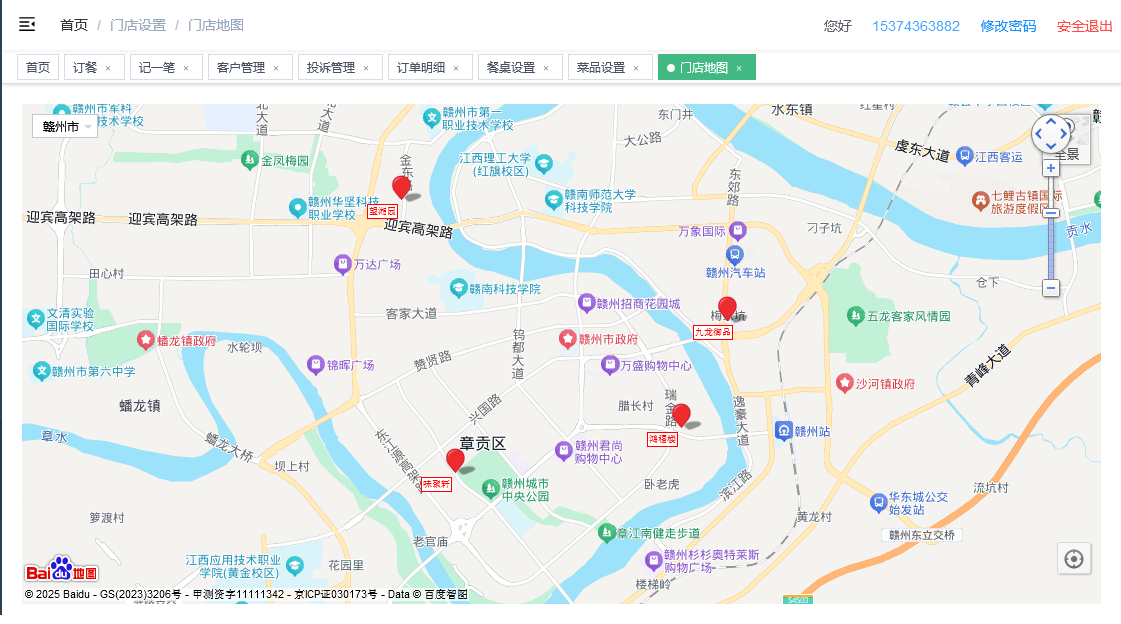Screen dimensions: 1121x624
Task: Go to 首页 in the breadcrumb
Action: [73, 25]
